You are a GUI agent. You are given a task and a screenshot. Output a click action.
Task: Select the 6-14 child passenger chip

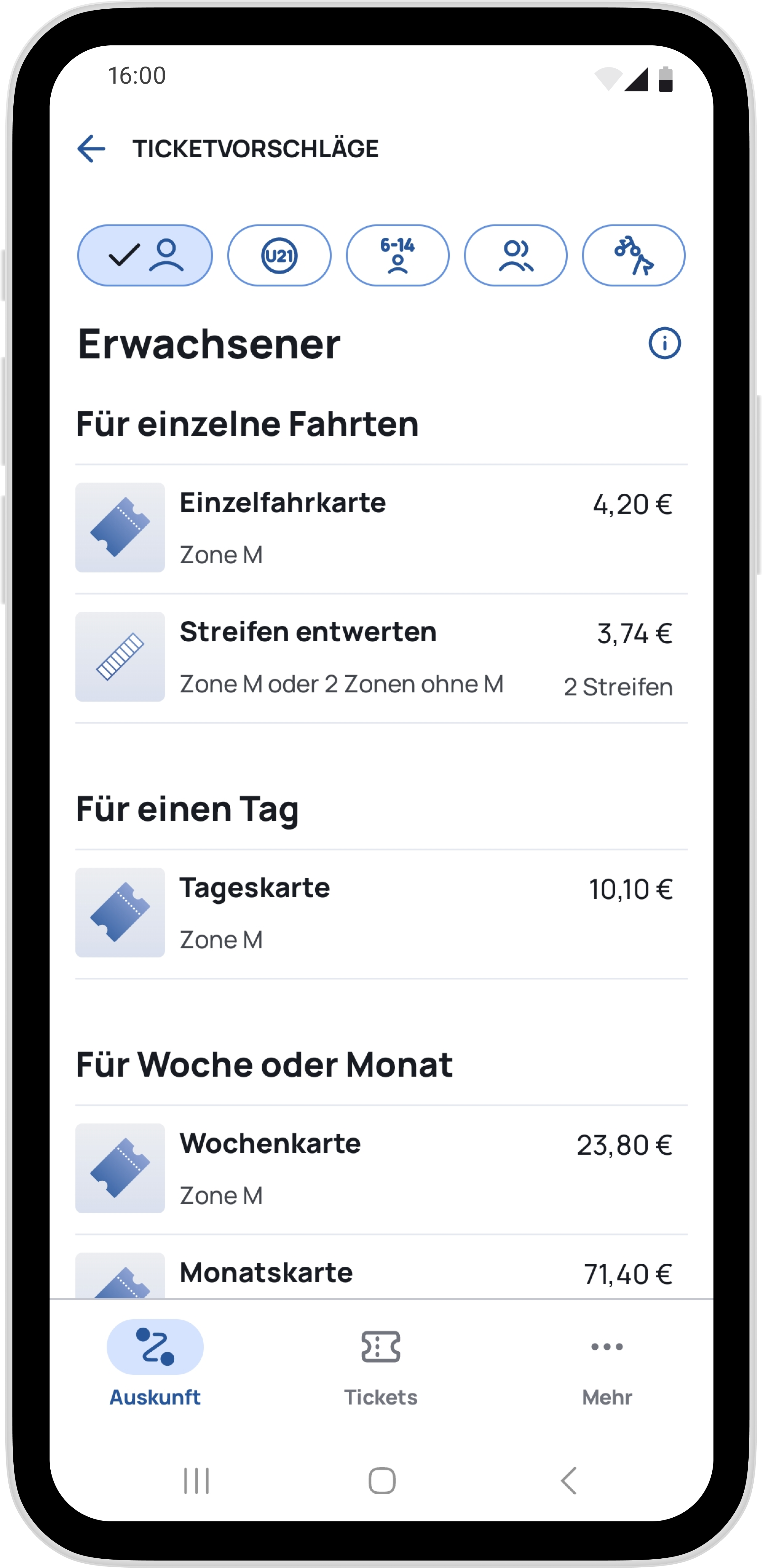397,256
